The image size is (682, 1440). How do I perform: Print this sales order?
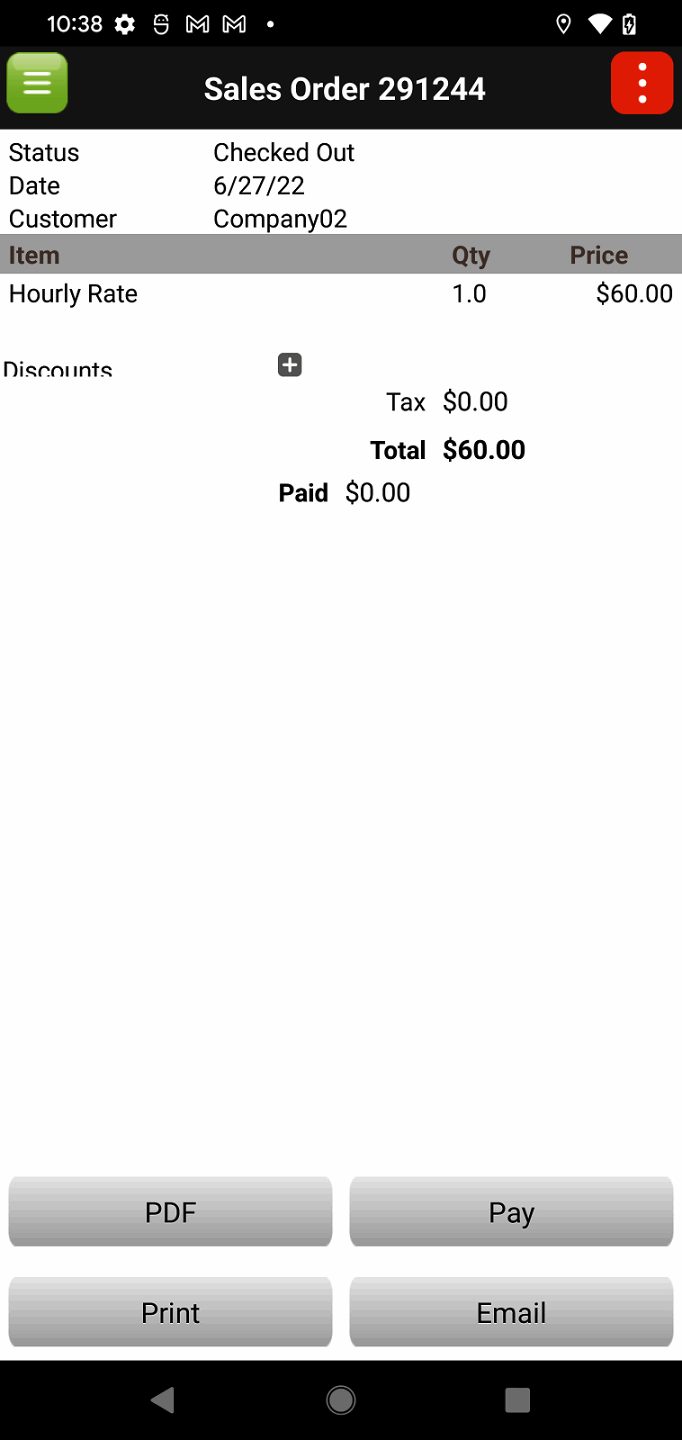coord(170,1312)
